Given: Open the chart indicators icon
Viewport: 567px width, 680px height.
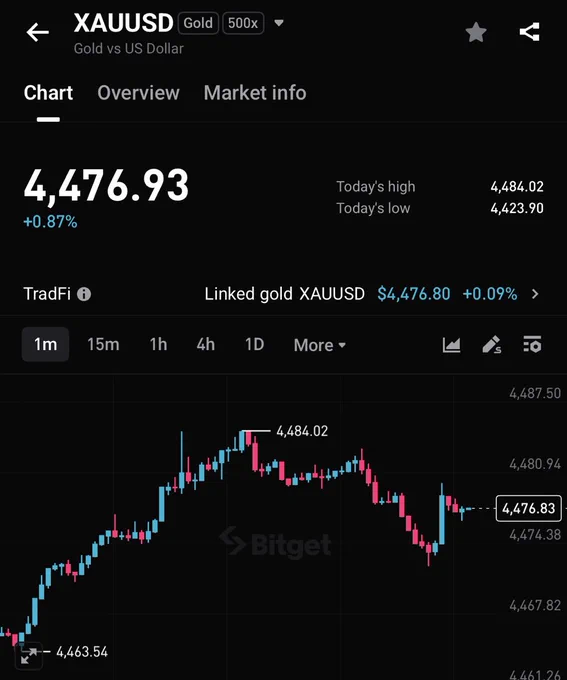Looking at the screenshot, I should (451, 345).
